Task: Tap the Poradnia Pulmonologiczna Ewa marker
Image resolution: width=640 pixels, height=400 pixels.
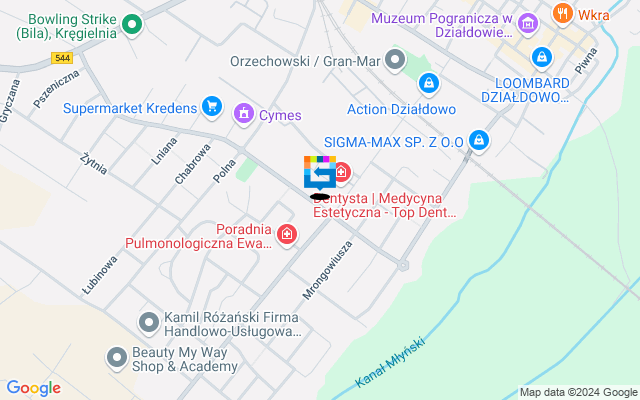Action: click(x=288, y=234)
